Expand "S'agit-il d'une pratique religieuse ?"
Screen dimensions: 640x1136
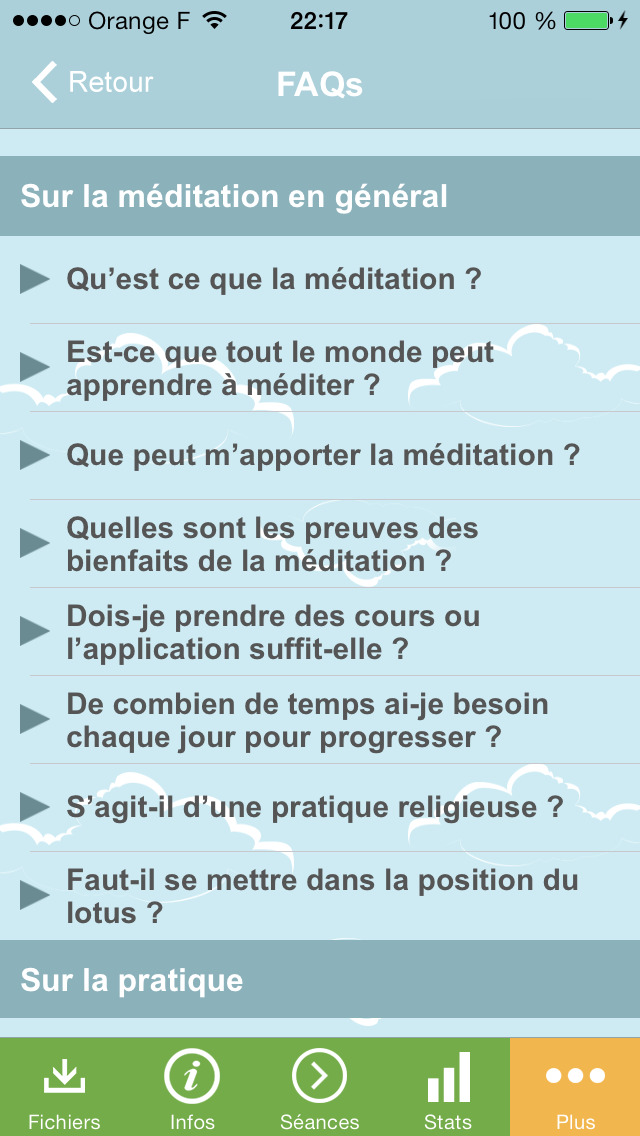pos(314,807)
